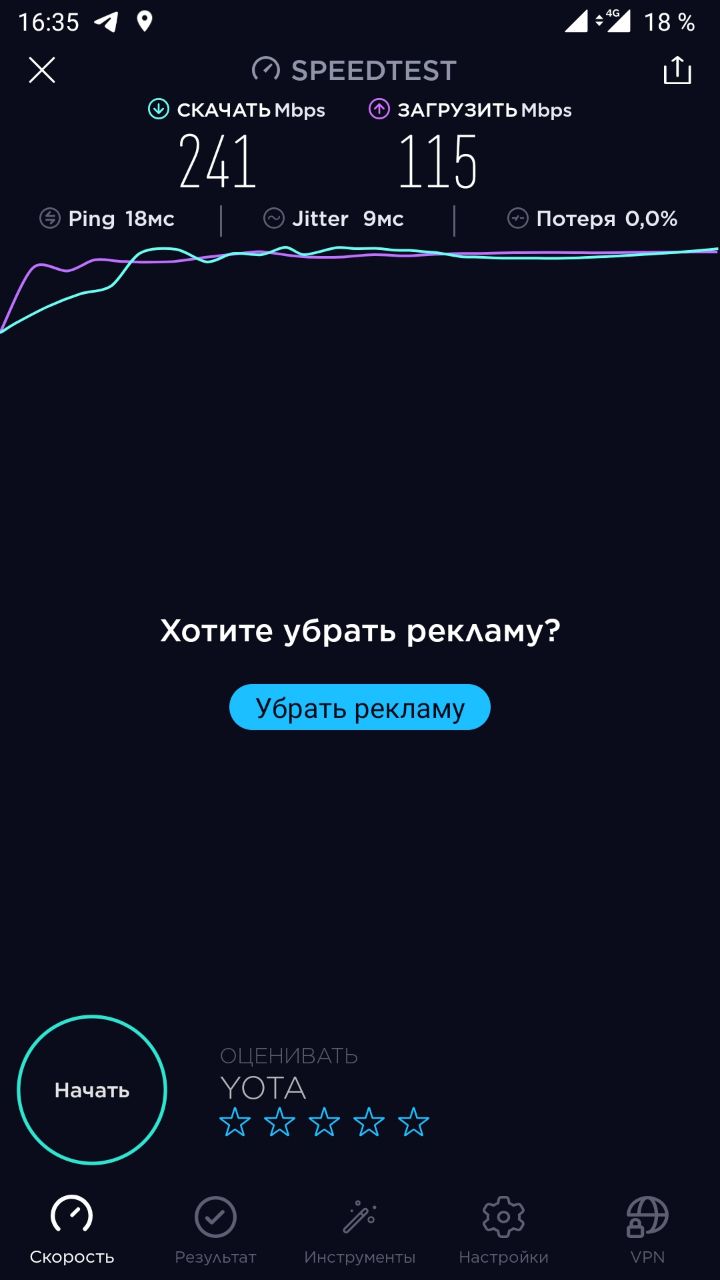Start a new test with Начать
Screen dimensions: 720x1280
point(92,1090)
